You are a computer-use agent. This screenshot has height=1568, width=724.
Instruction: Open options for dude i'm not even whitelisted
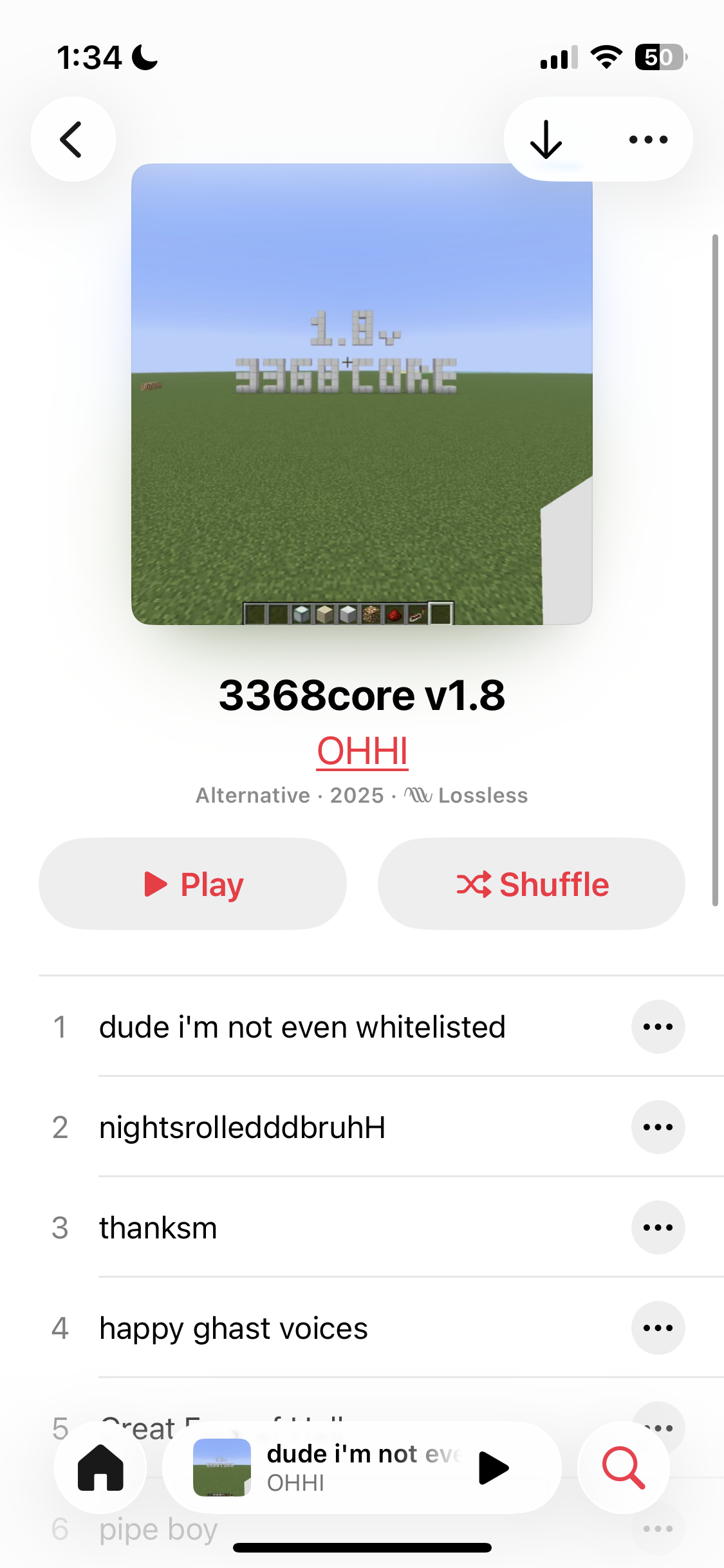(658, 1027)
